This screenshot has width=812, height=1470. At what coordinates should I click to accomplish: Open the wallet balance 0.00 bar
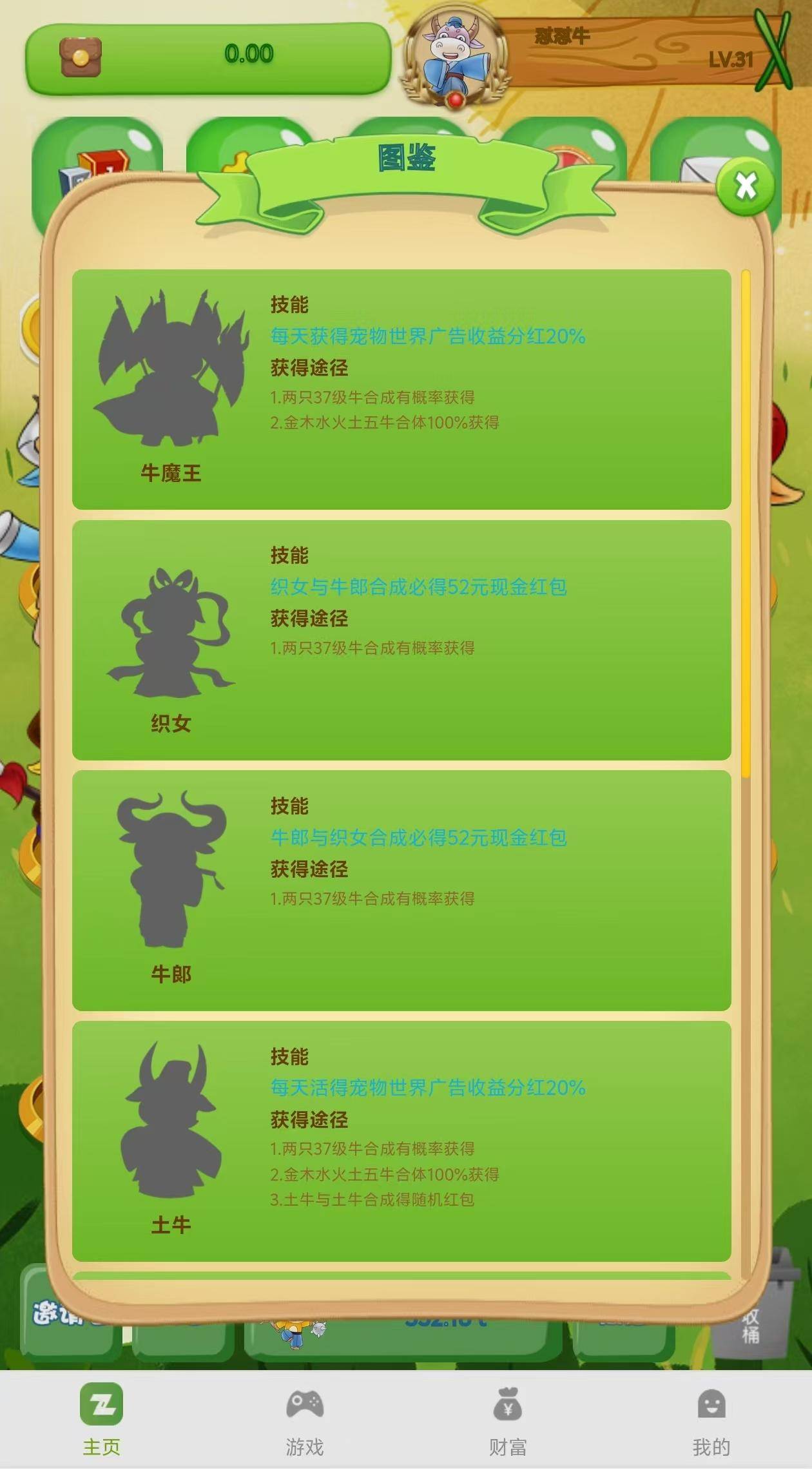coord(208,57)
